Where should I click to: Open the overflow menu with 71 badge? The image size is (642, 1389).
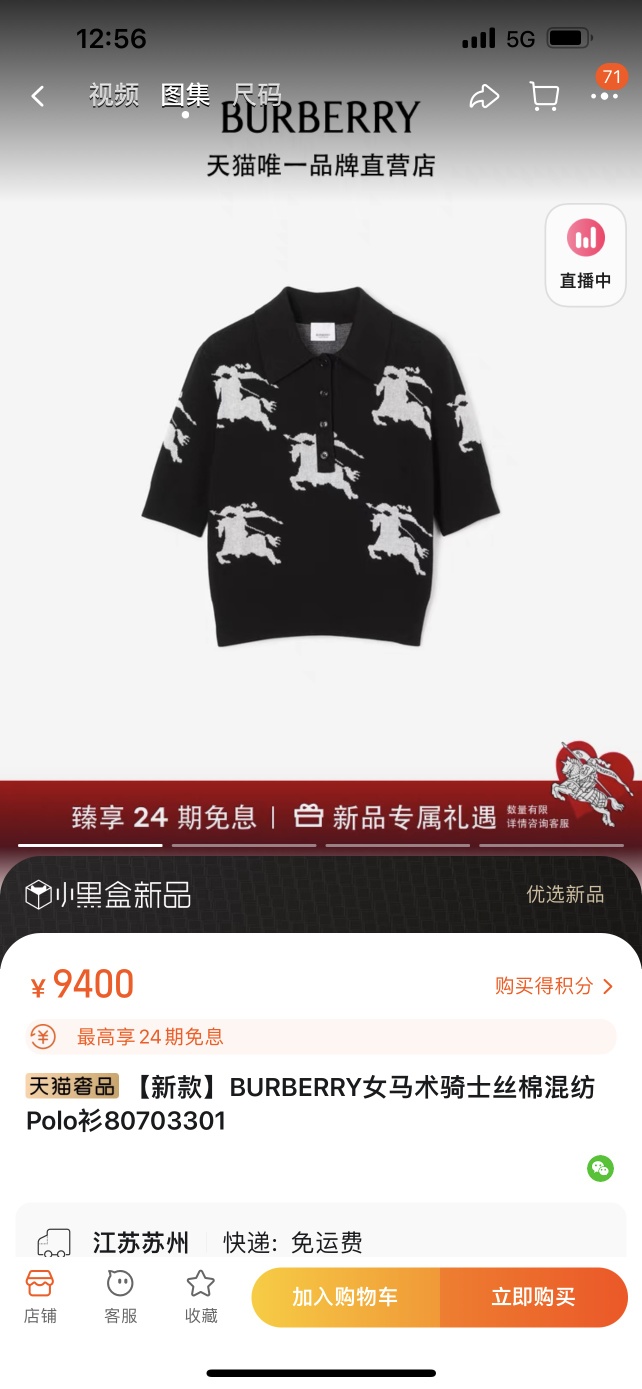[x=604, y=96]
